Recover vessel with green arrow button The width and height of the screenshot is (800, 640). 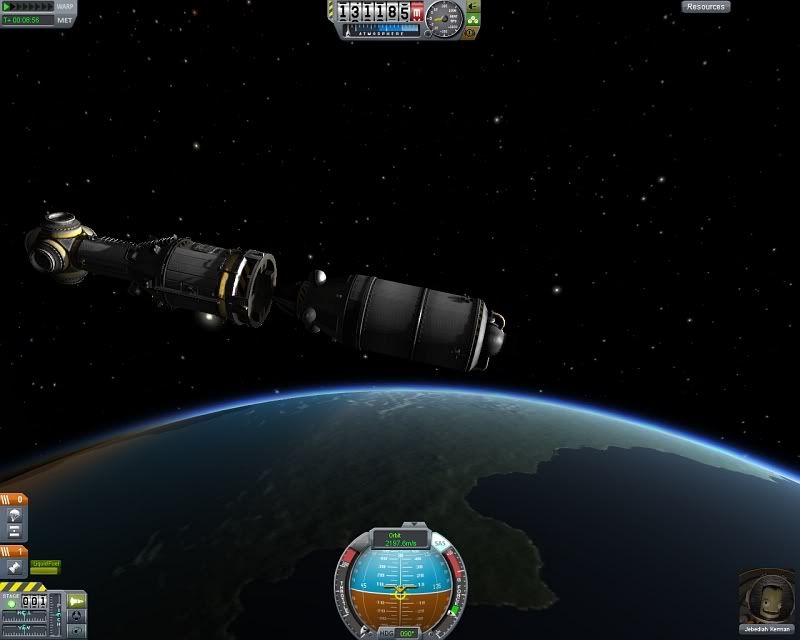coord(473,6)
